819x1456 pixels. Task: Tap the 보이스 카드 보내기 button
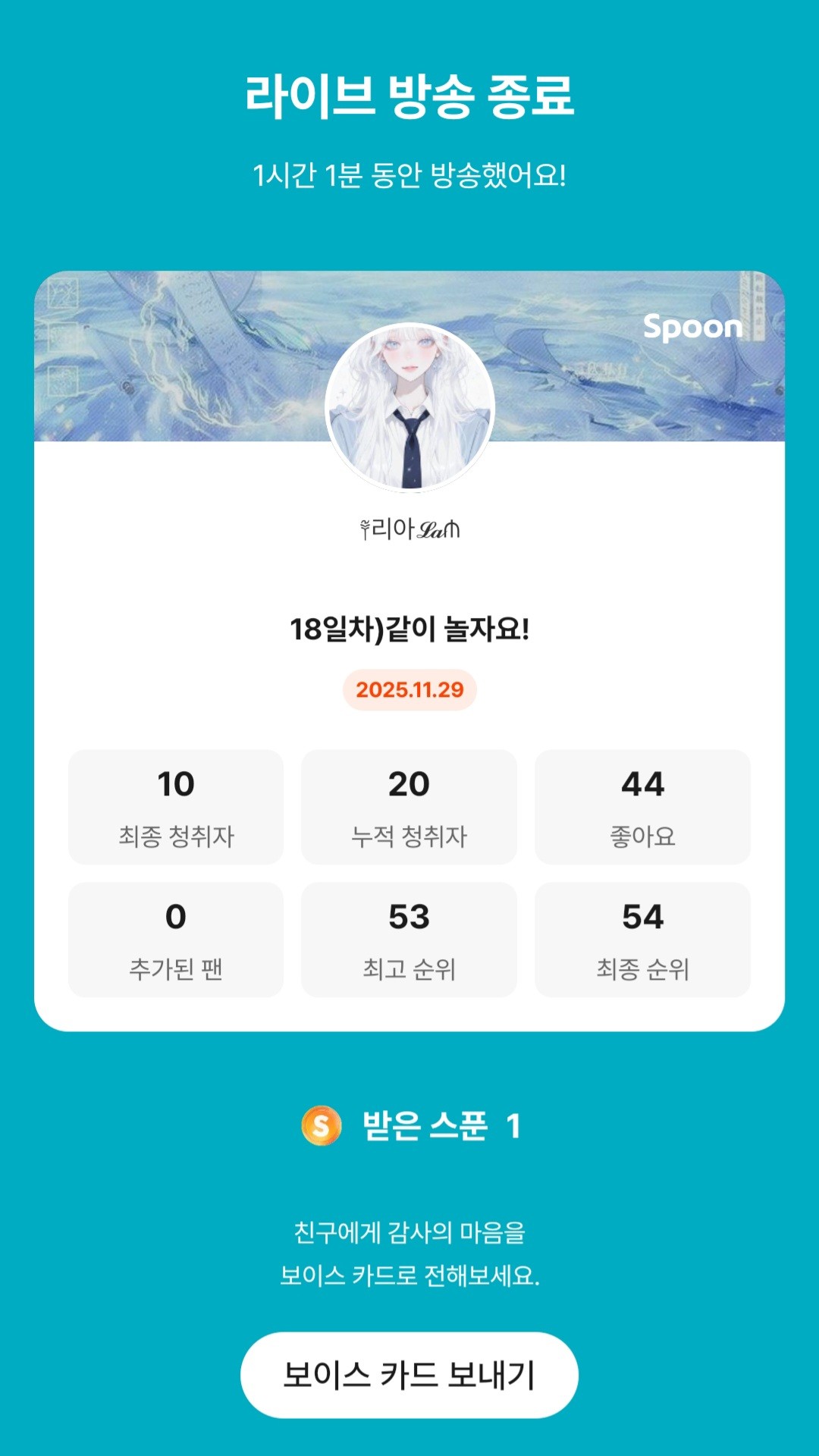(x=409, y=1374)
